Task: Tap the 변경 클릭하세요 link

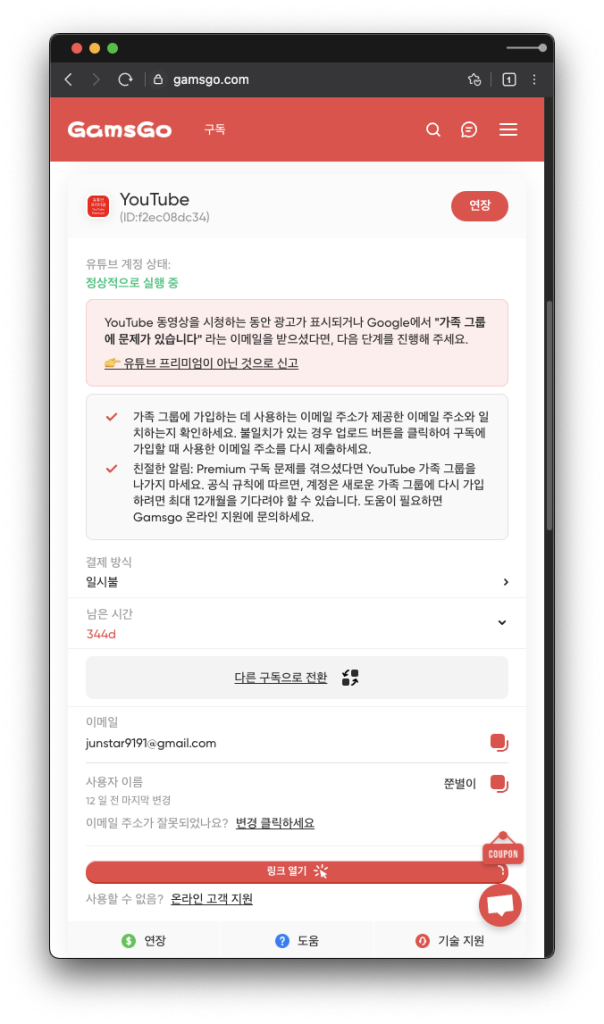Action: 275,823
